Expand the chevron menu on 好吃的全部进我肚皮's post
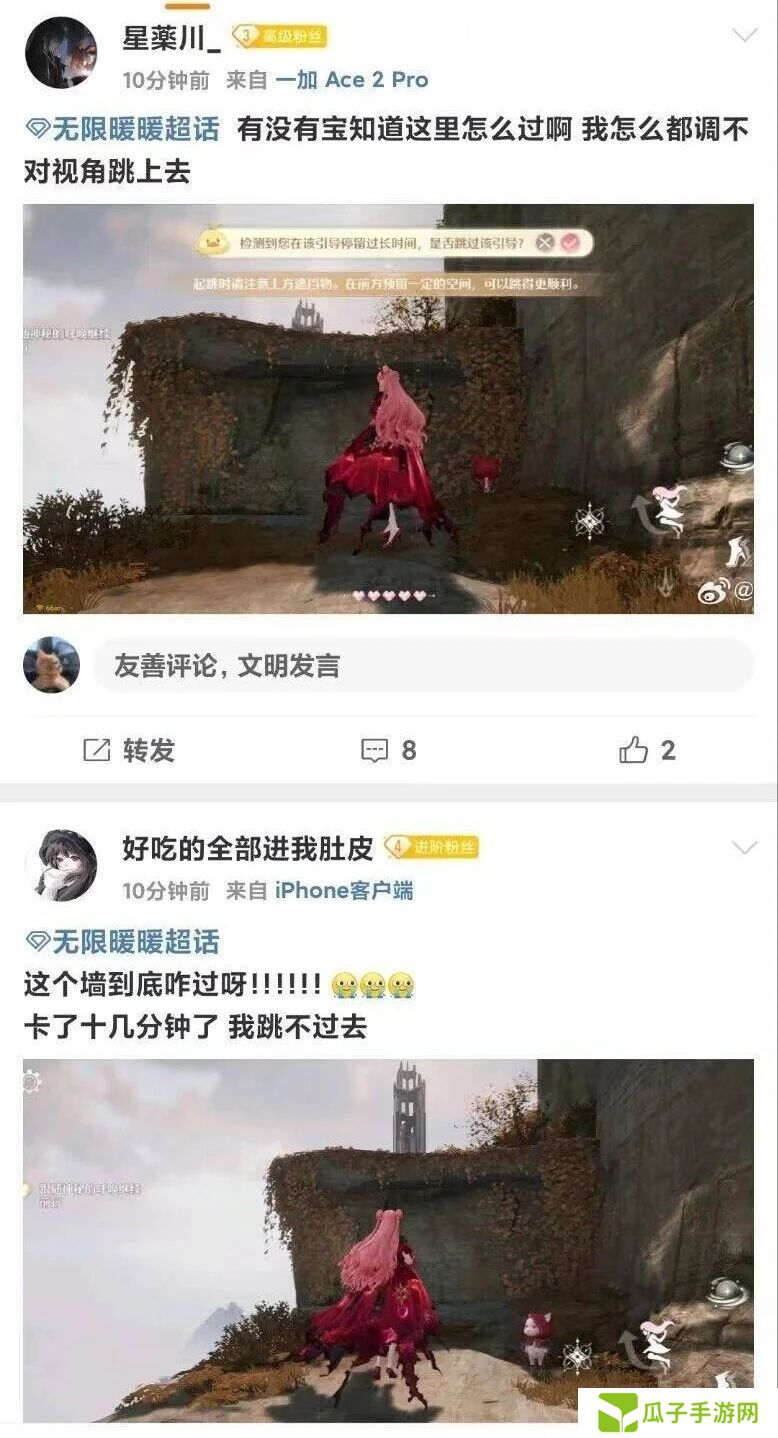Image resolution: width=778 pixels, height=1438 pixels. coord(744,848)
